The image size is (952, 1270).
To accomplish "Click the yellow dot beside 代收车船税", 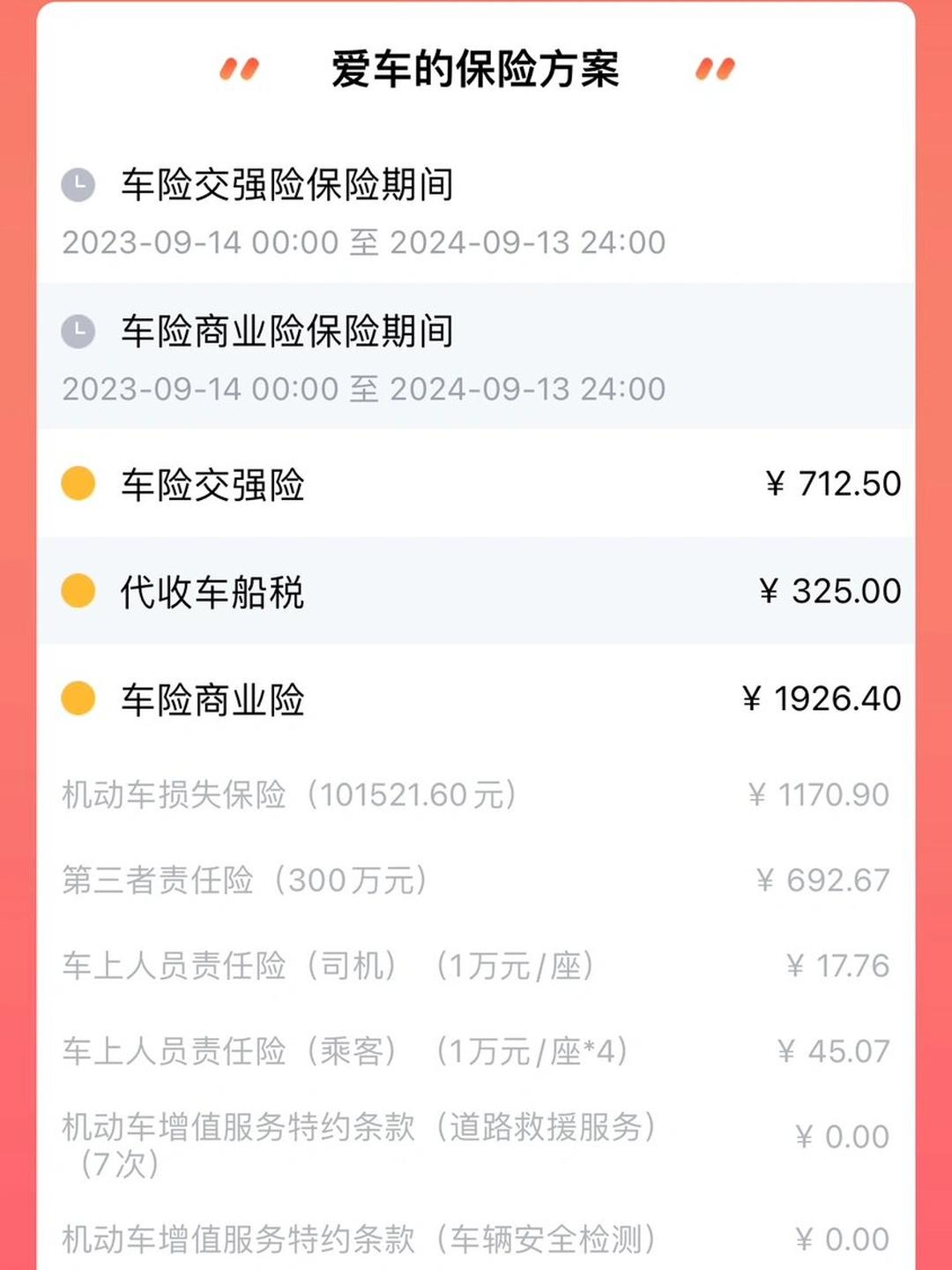I will (x=78, y=593).
